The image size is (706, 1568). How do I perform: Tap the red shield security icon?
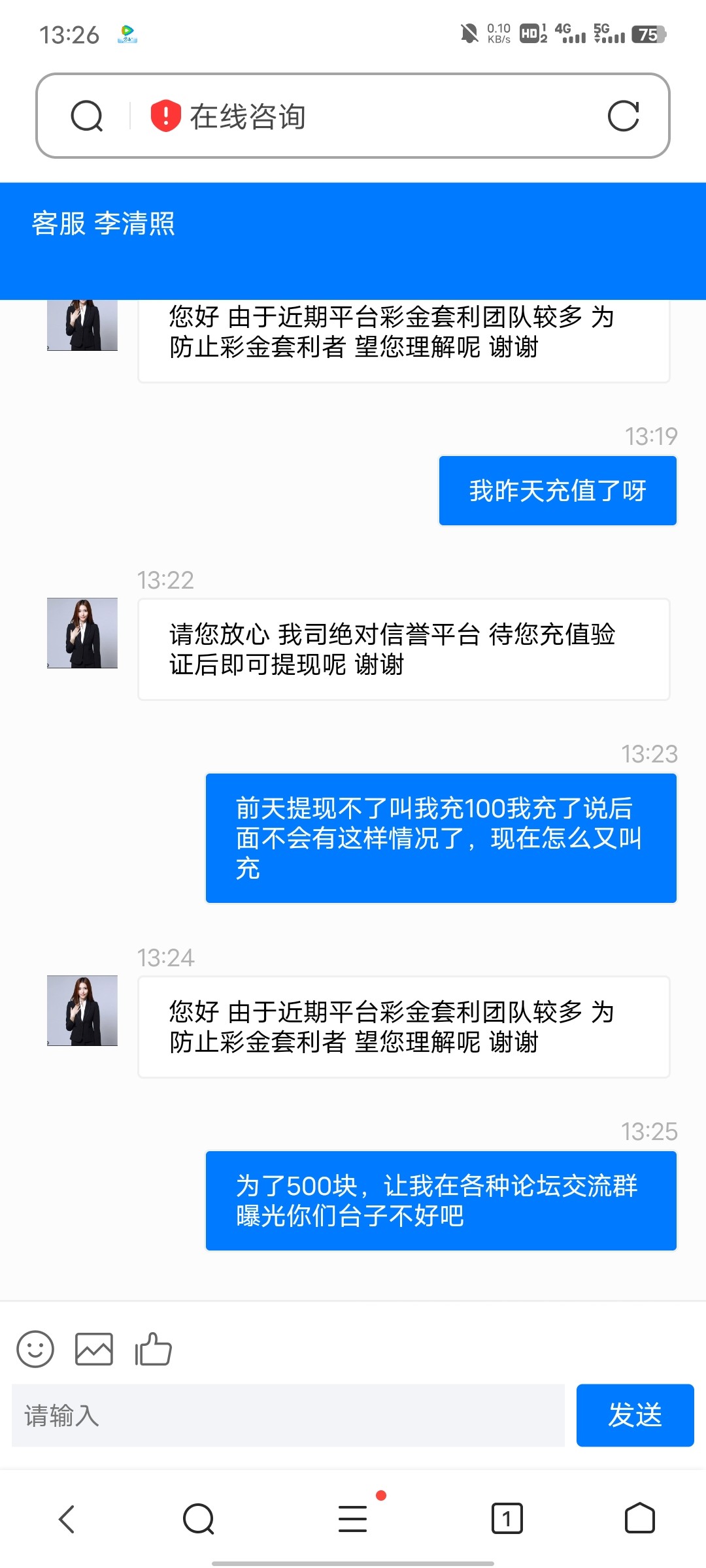165,116
